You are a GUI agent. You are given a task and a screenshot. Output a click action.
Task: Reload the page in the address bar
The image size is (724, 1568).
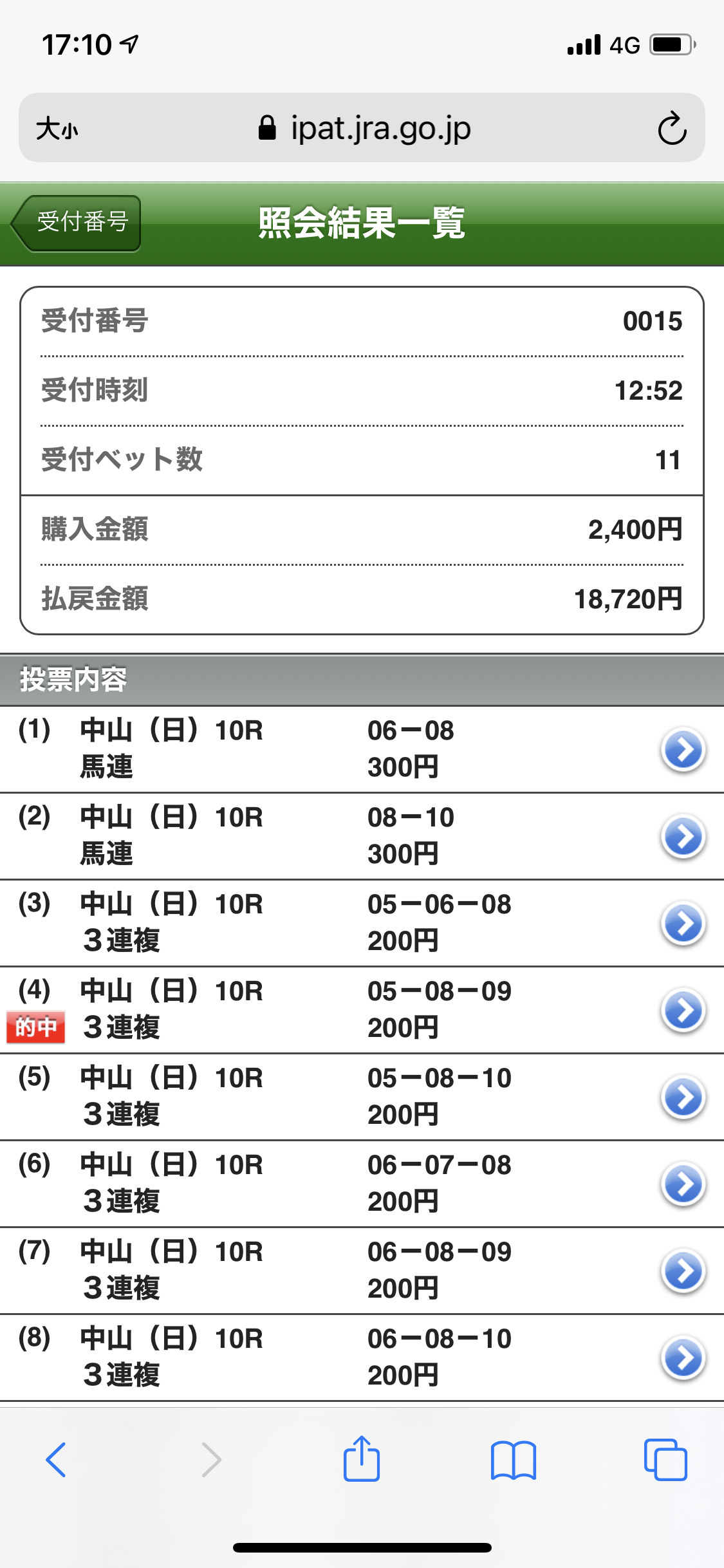[x=672, y=129]
